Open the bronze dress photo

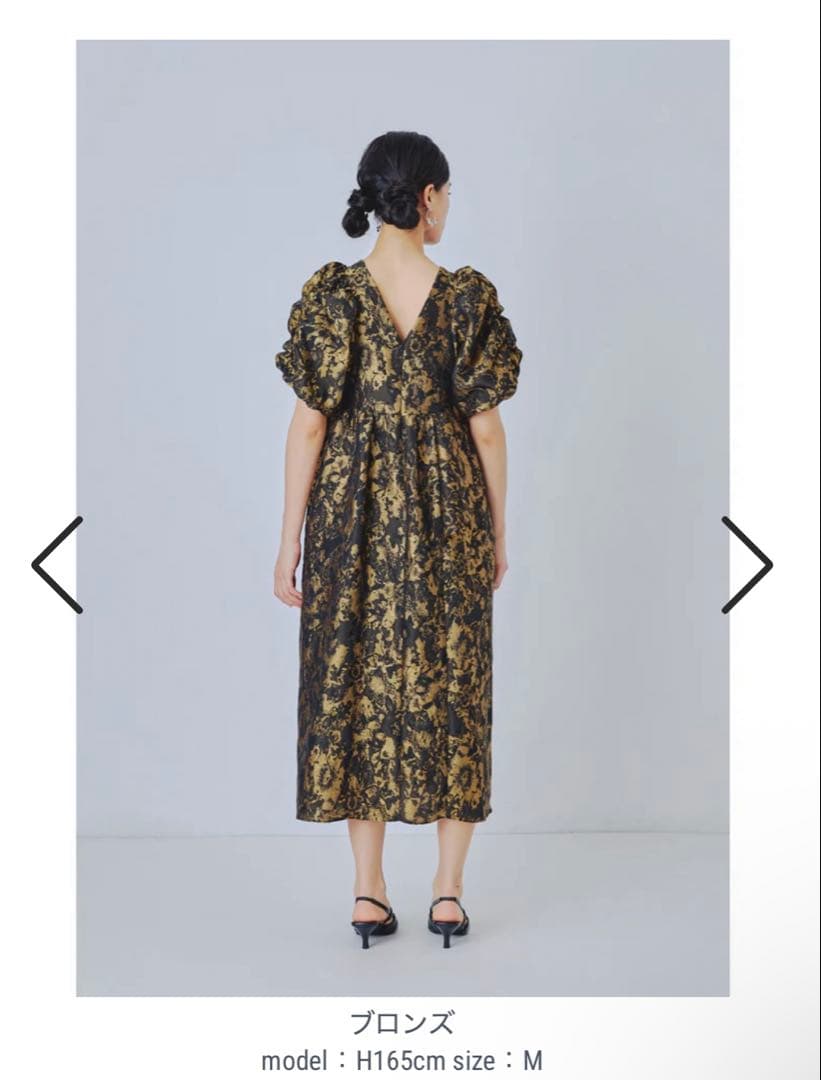(x=402, y=517)
